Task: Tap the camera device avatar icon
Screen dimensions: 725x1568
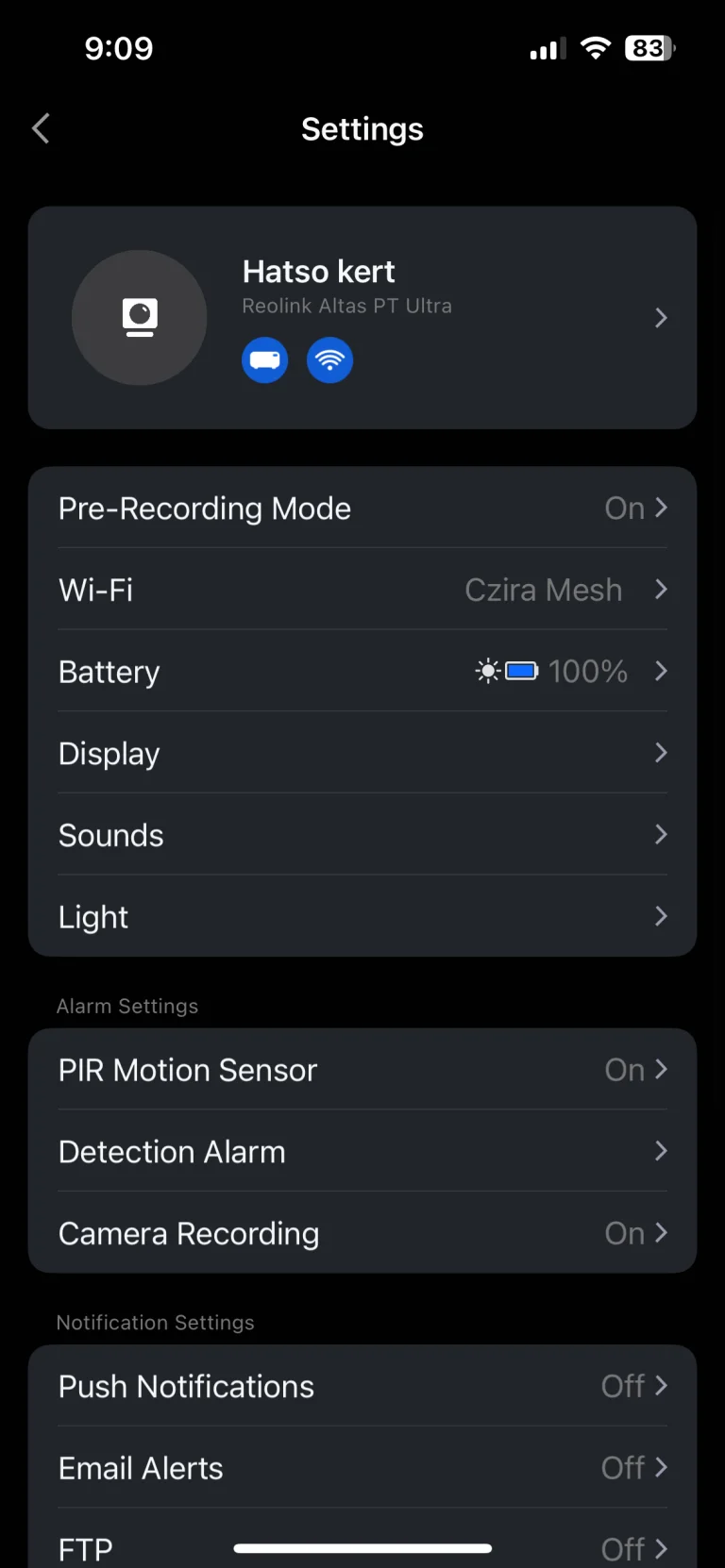Action: (139, 318)
